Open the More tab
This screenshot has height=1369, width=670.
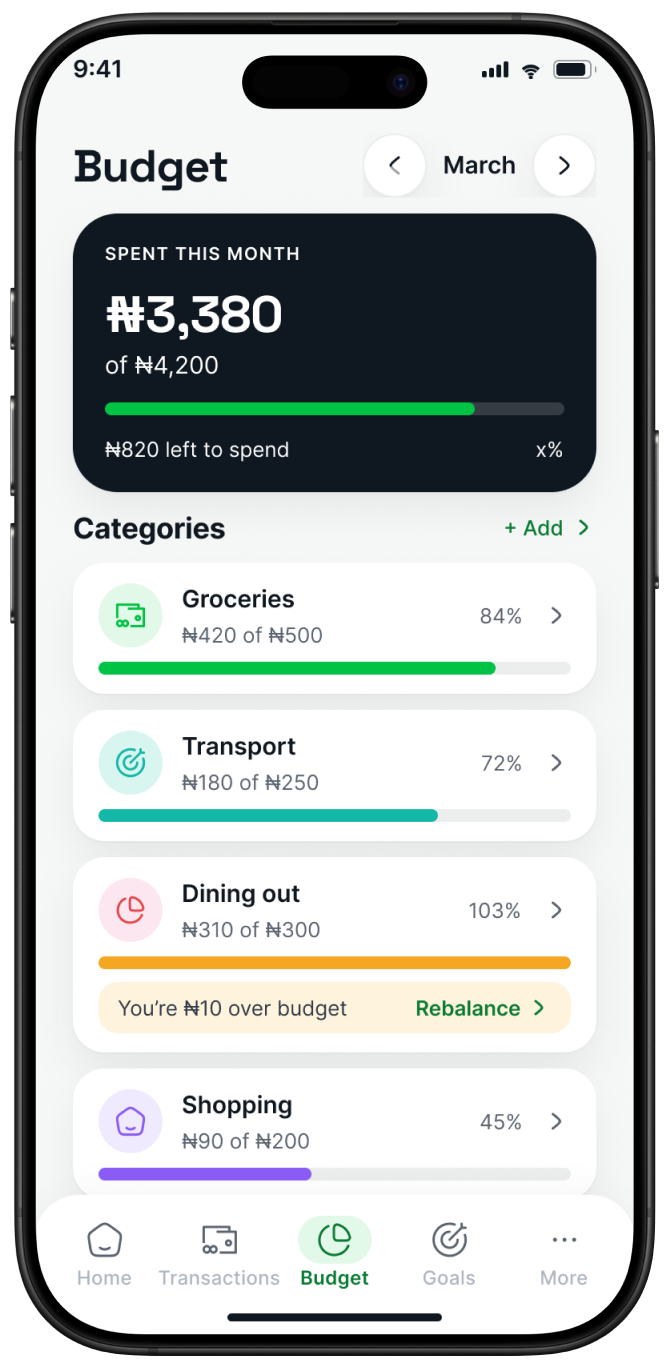point(564,1254)
